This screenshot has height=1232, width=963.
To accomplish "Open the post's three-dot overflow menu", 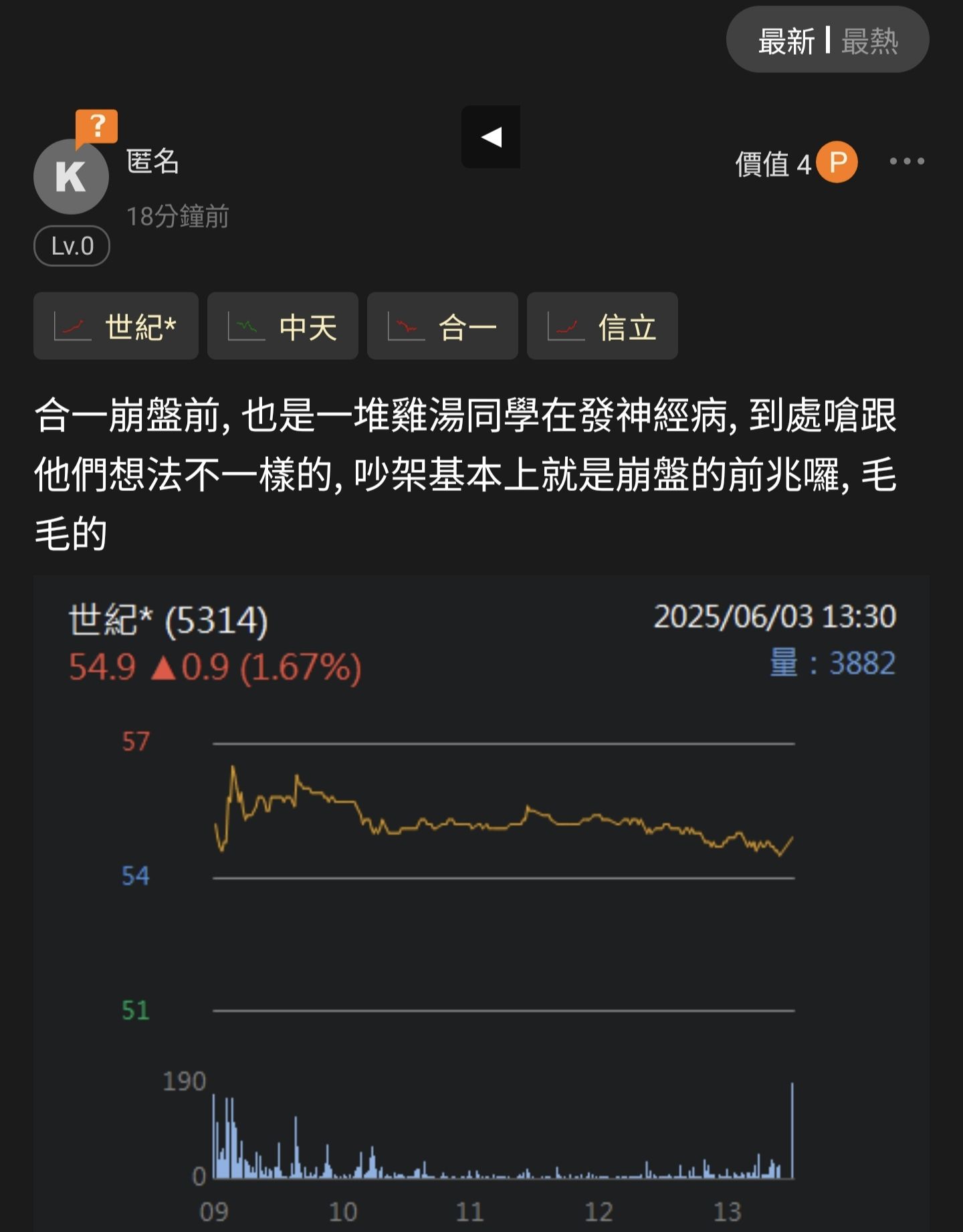I will pyautogui.click(x=906, y=161).
